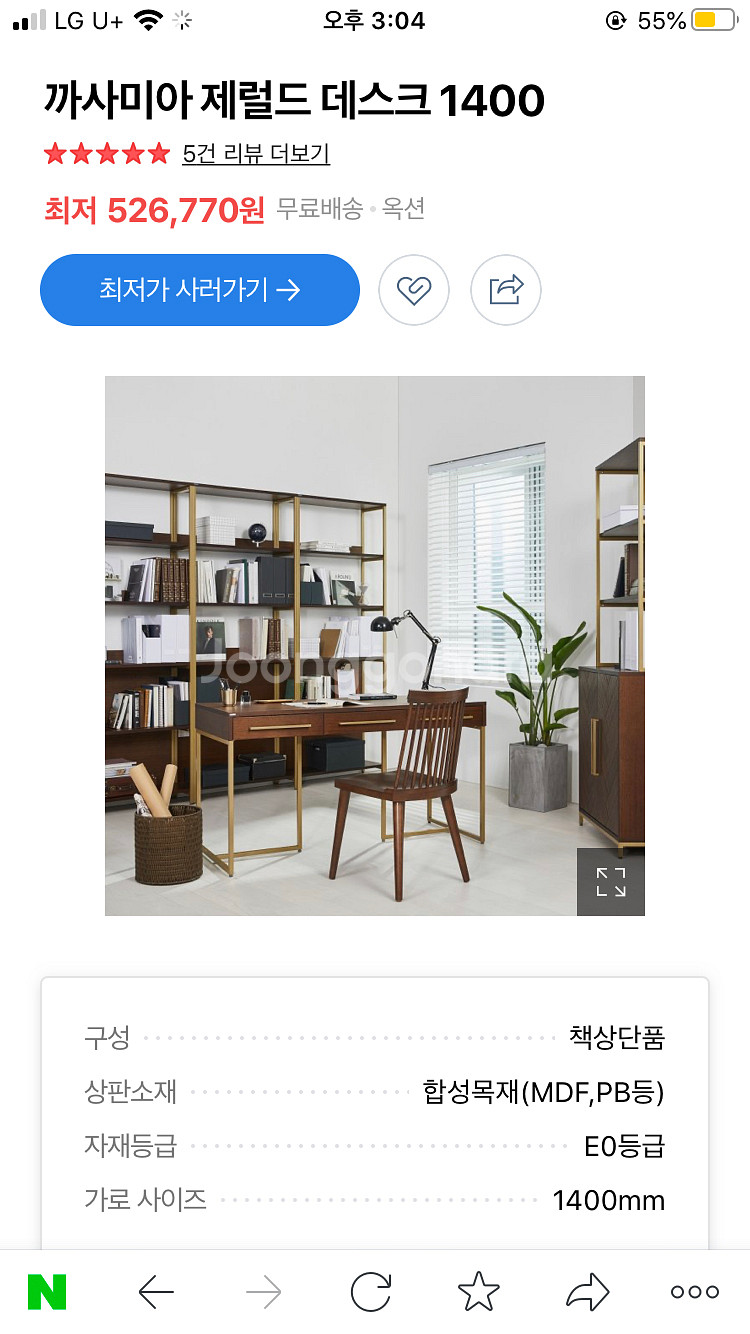Expand the product image to fullscreen

click(x=611, y=882)
